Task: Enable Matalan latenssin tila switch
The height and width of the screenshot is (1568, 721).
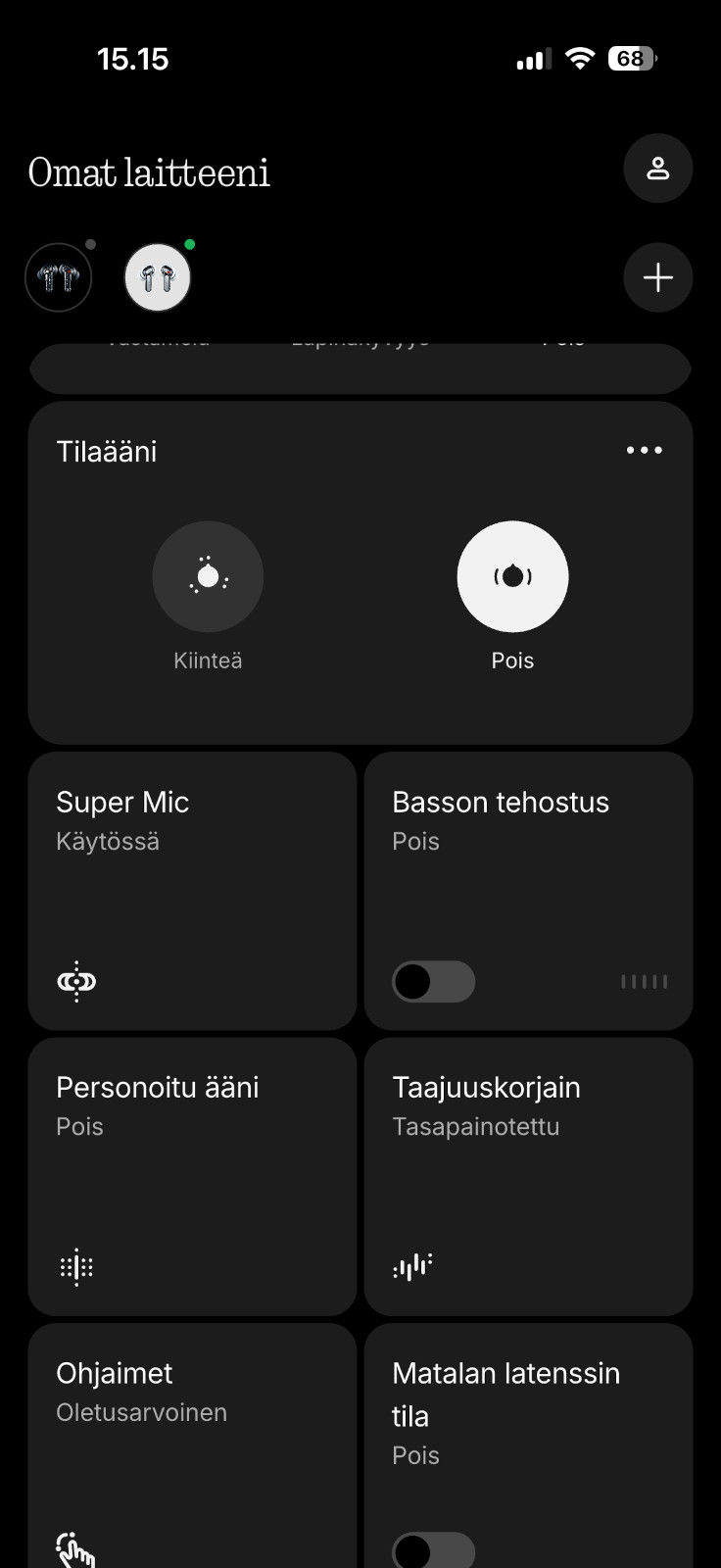Action: pos(434,1550)
